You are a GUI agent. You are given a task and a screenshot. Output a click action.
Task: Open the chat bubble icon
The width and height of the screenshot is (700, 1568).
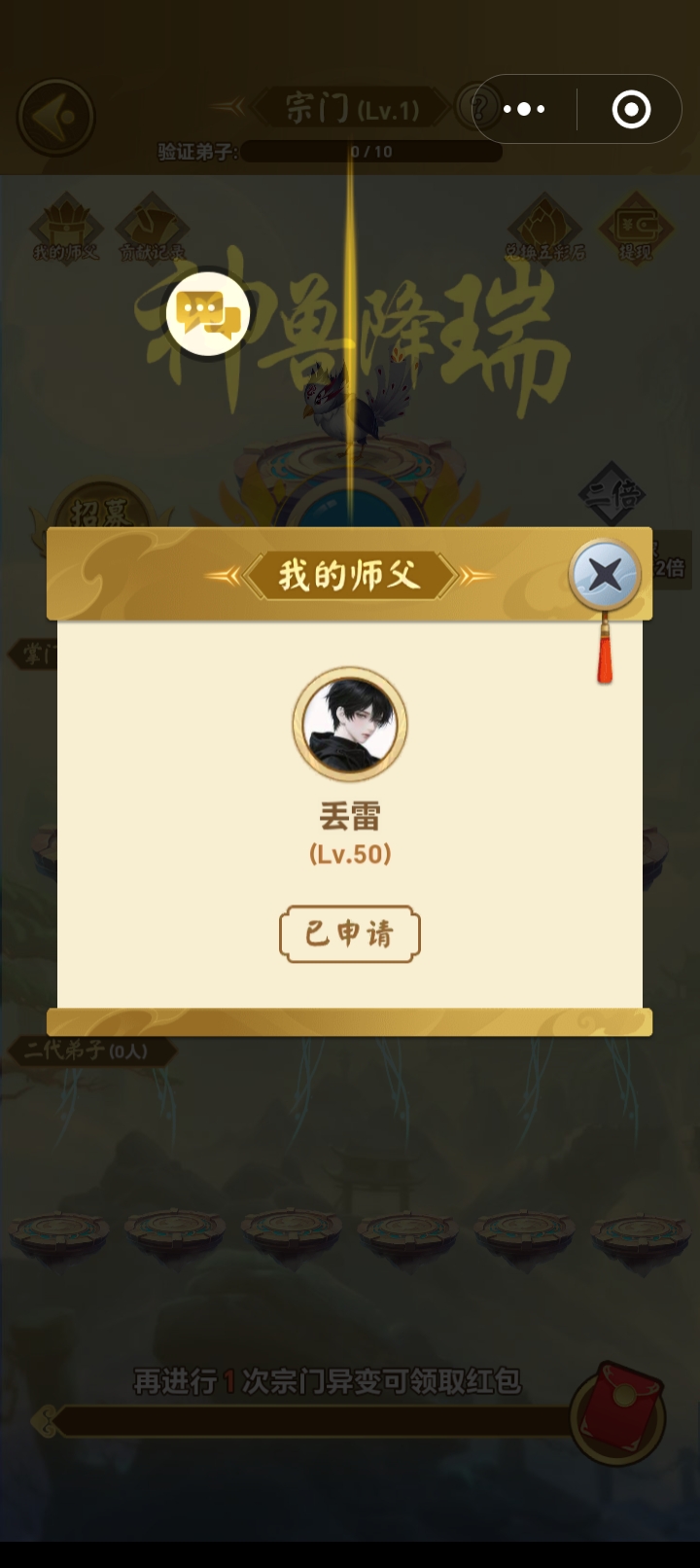click(x=207, y=313)
